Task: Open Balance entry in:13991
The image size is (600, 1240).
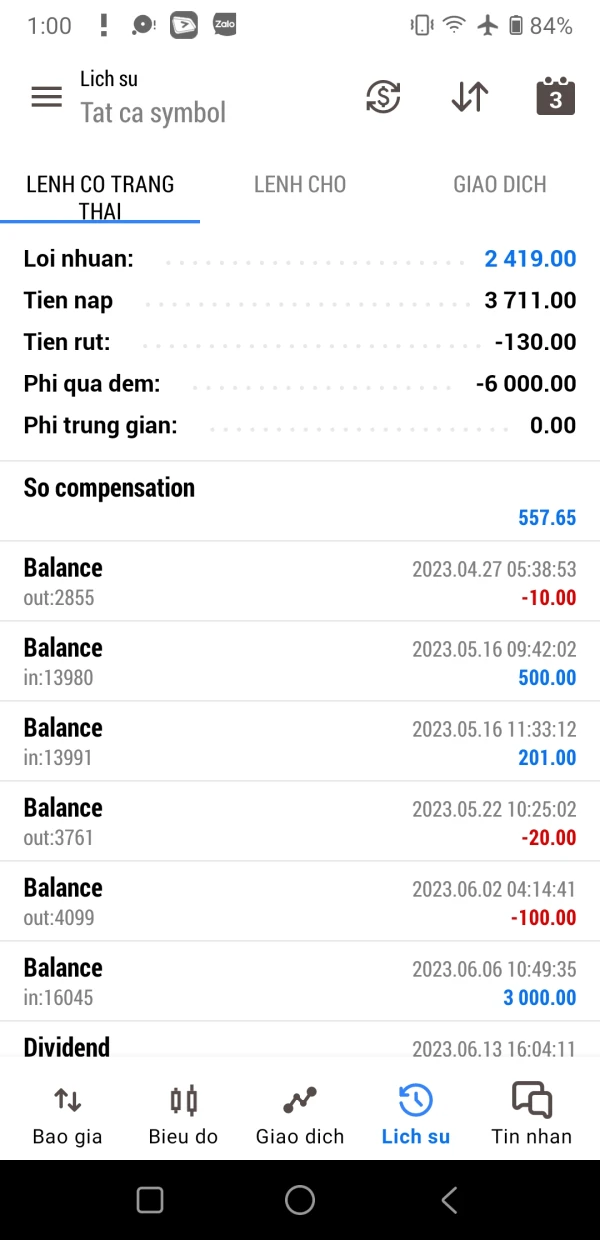Action: point(300,742)
